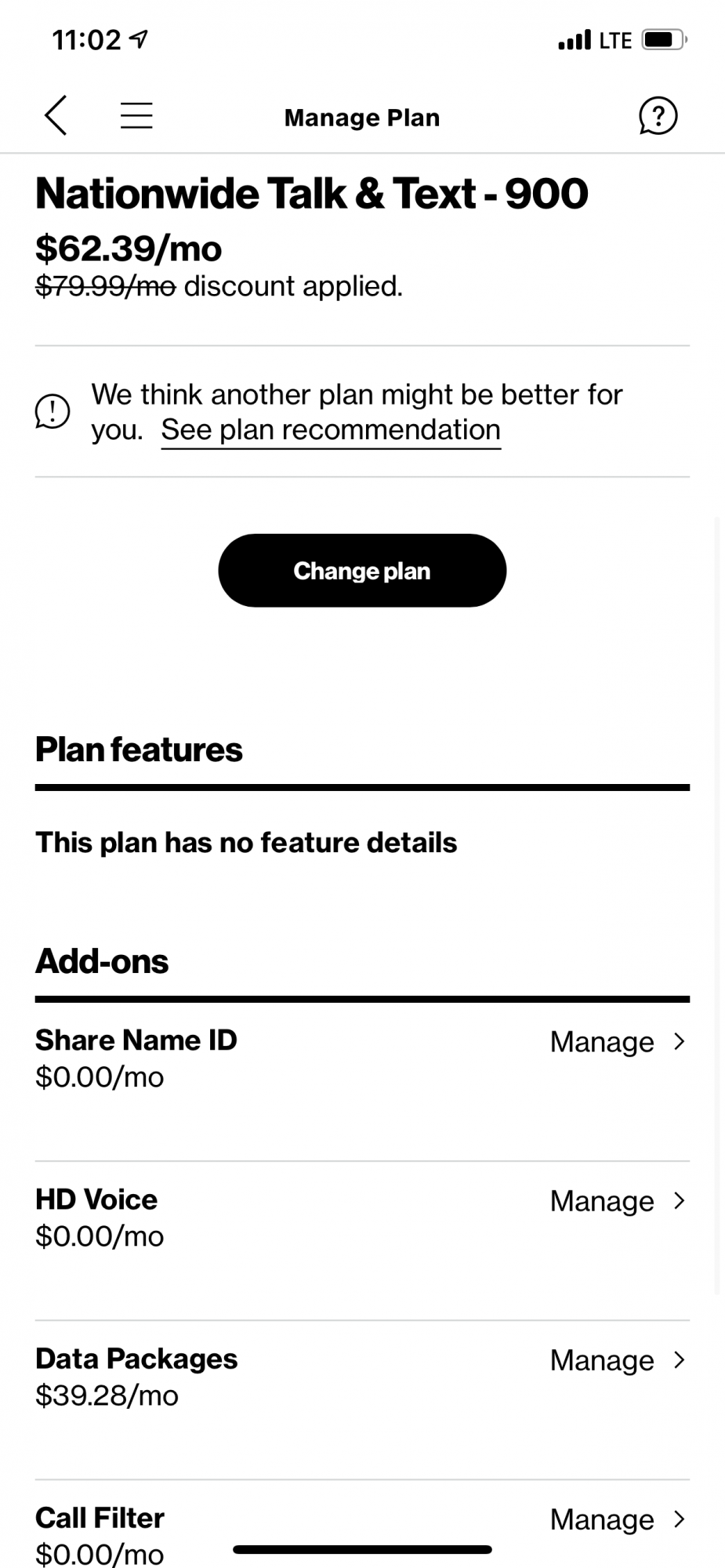
Task: Go back from Manage Plan
Action: (x=56, y=116)
